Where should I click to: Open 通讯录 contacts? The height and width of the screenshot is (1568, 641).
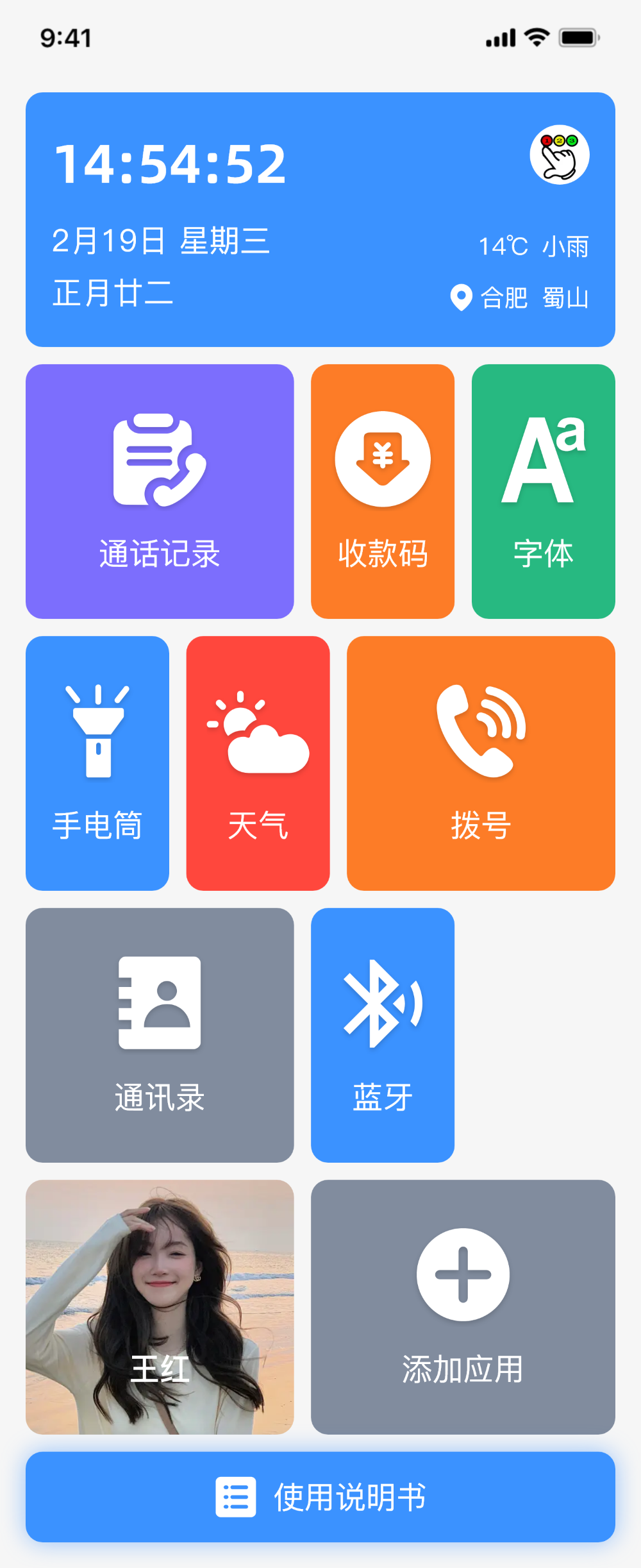pyautogui.click(x=160, y=1035)
